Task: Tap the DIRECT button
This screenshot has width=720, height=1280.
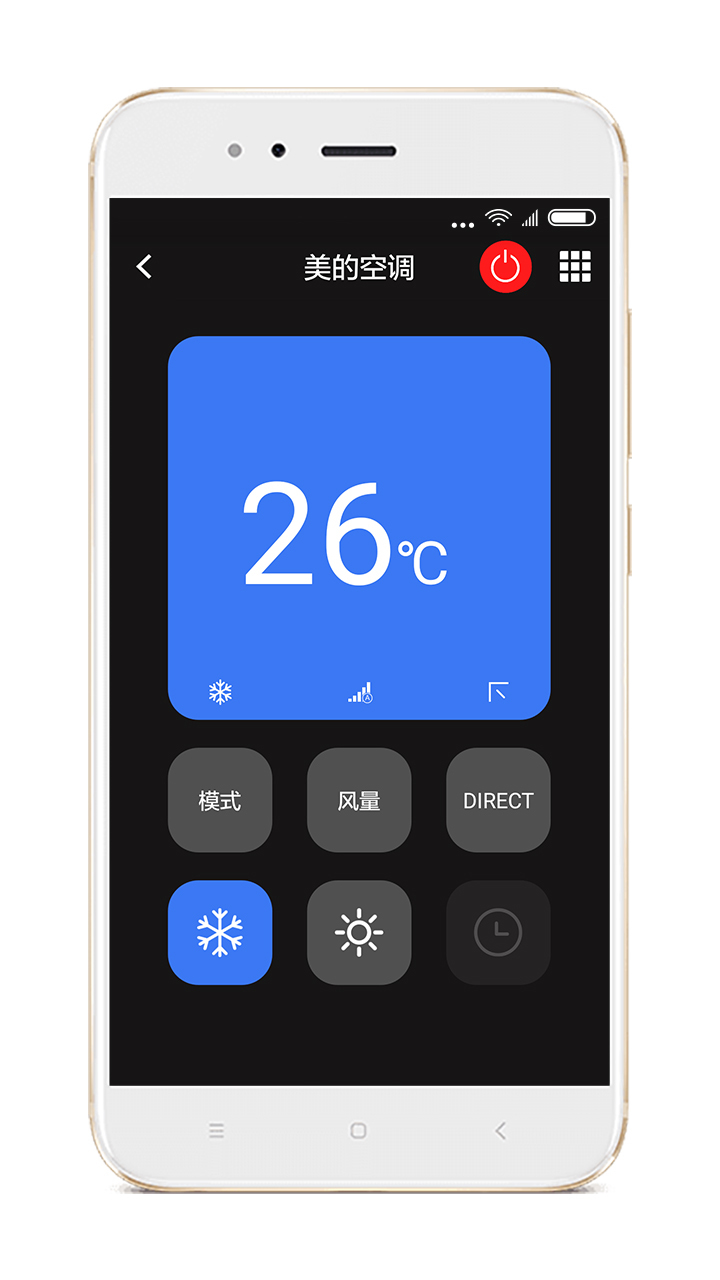Action: (498, 800)
